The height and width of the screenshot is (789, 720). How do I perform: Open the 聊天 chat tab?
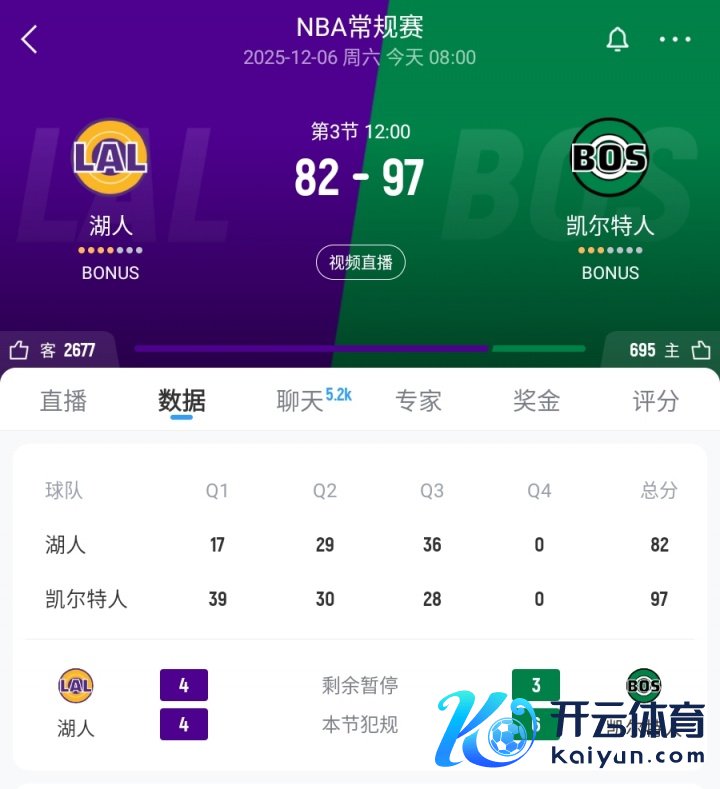[300, 401]
